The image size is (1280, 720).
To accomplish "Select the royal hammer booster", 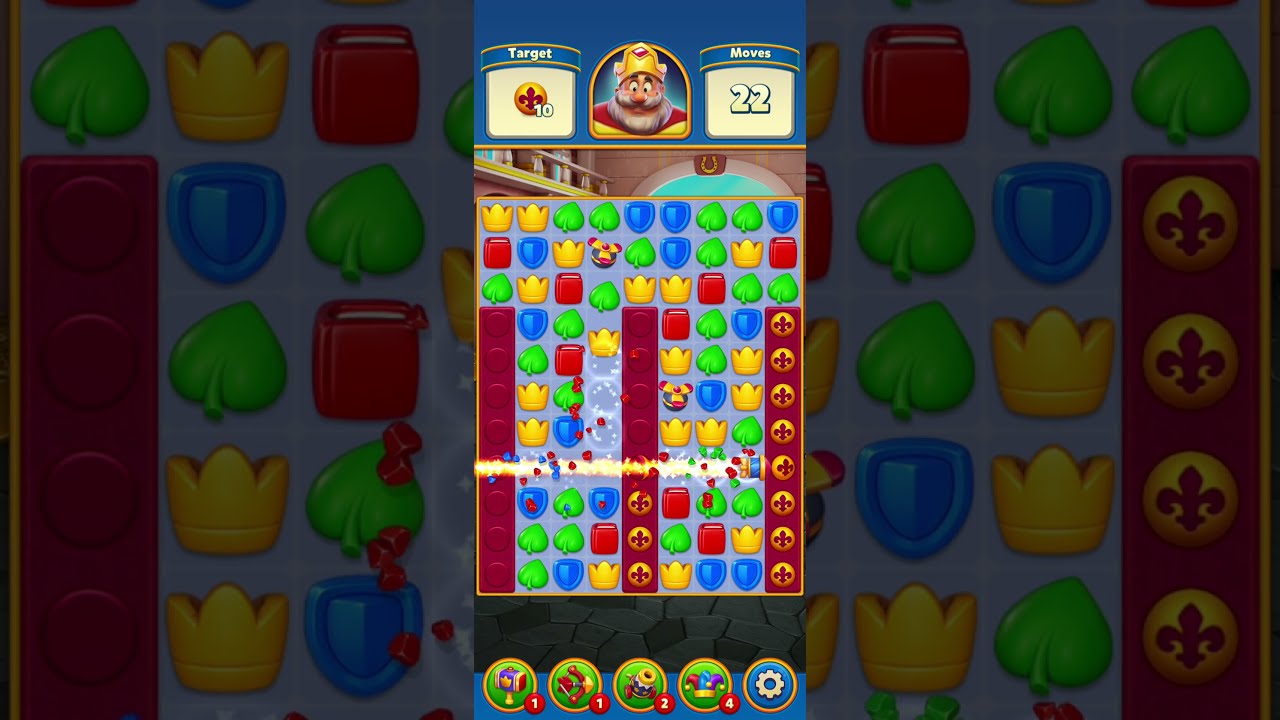I will (x=510, y=685).
